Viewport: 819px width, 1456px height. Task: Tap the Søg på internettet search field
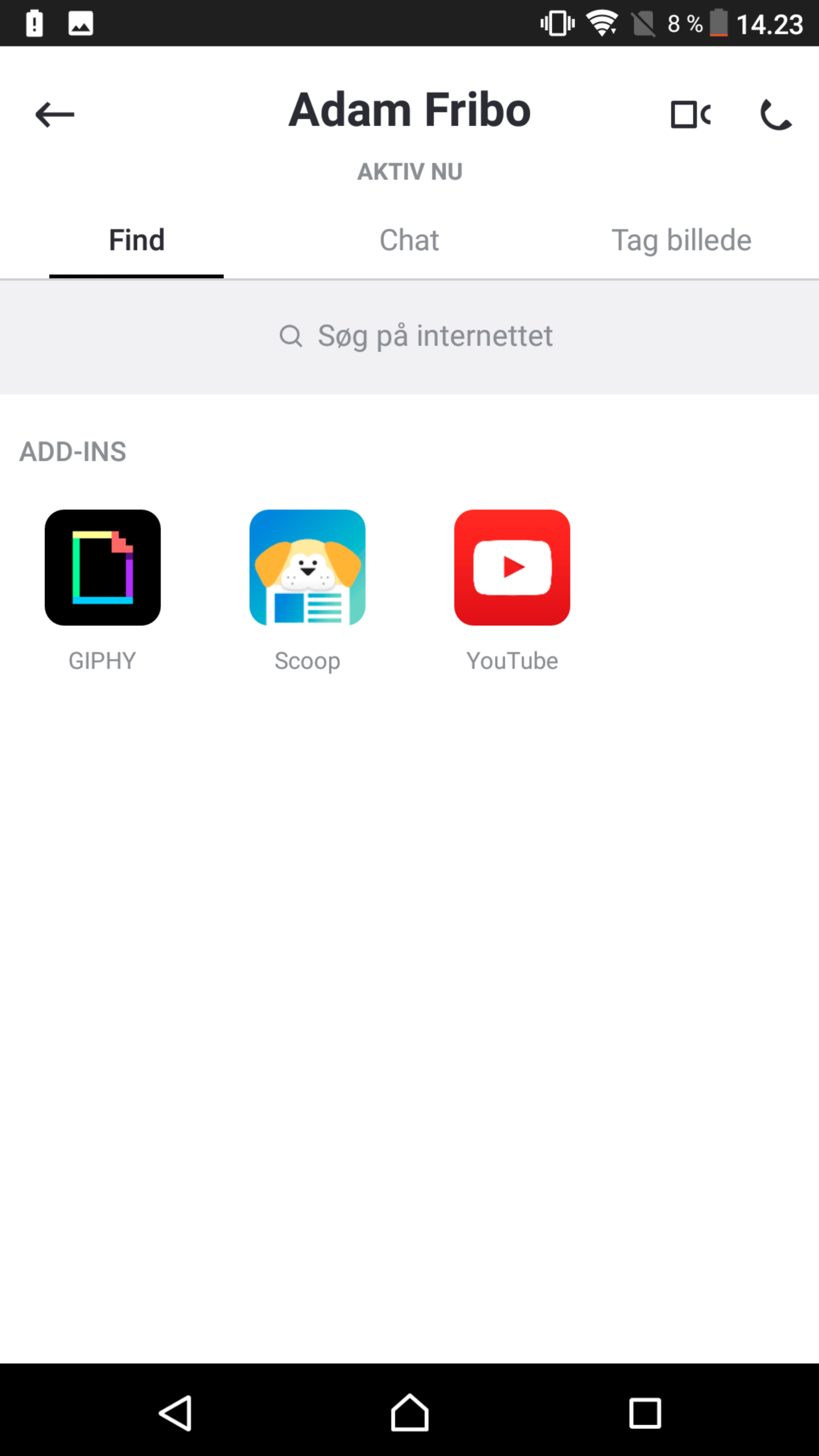[x=416, y=336]
